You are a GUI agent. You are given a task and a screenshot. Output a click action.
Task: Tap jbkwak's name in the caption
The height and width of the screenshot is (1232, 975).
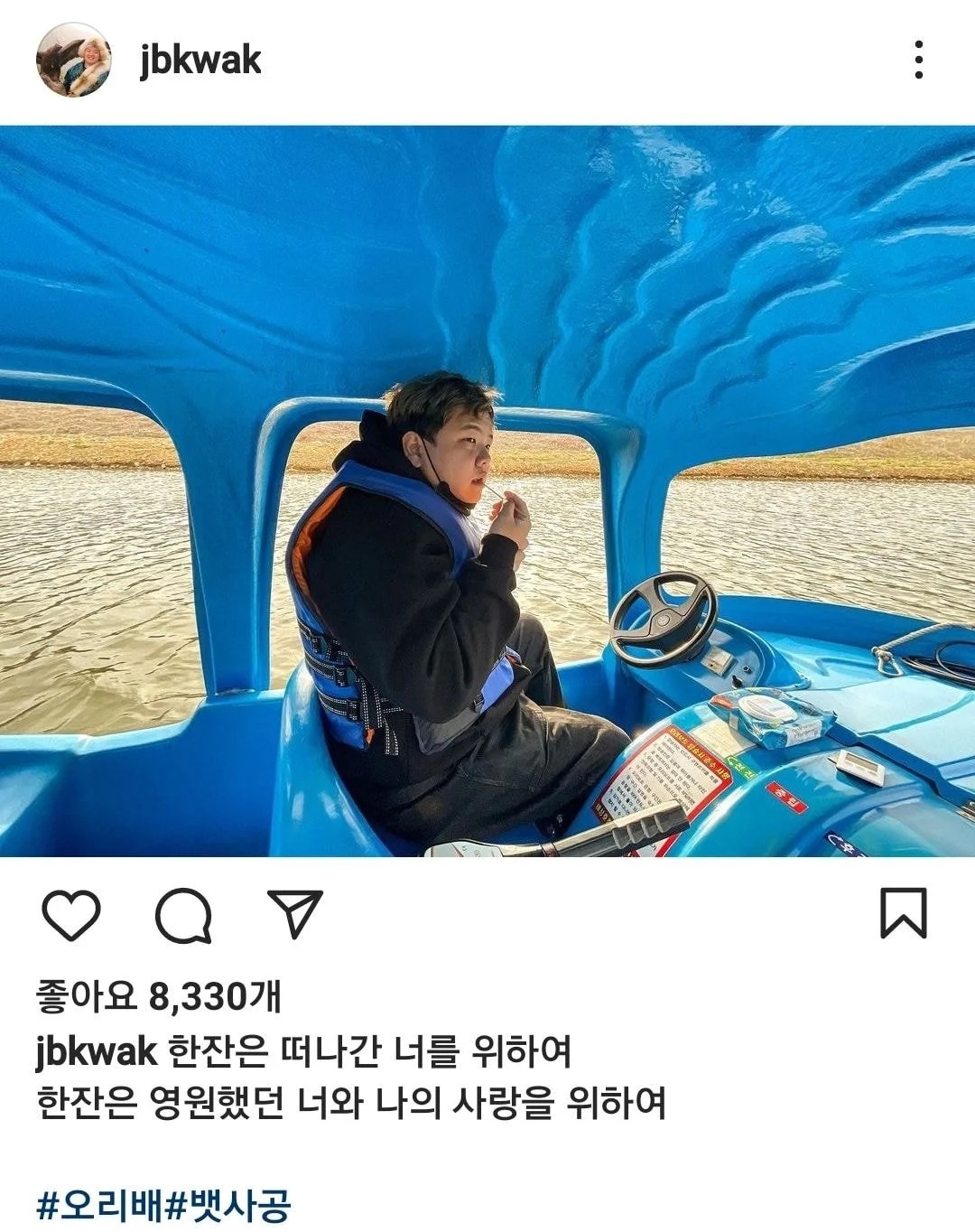[96, 1051]
